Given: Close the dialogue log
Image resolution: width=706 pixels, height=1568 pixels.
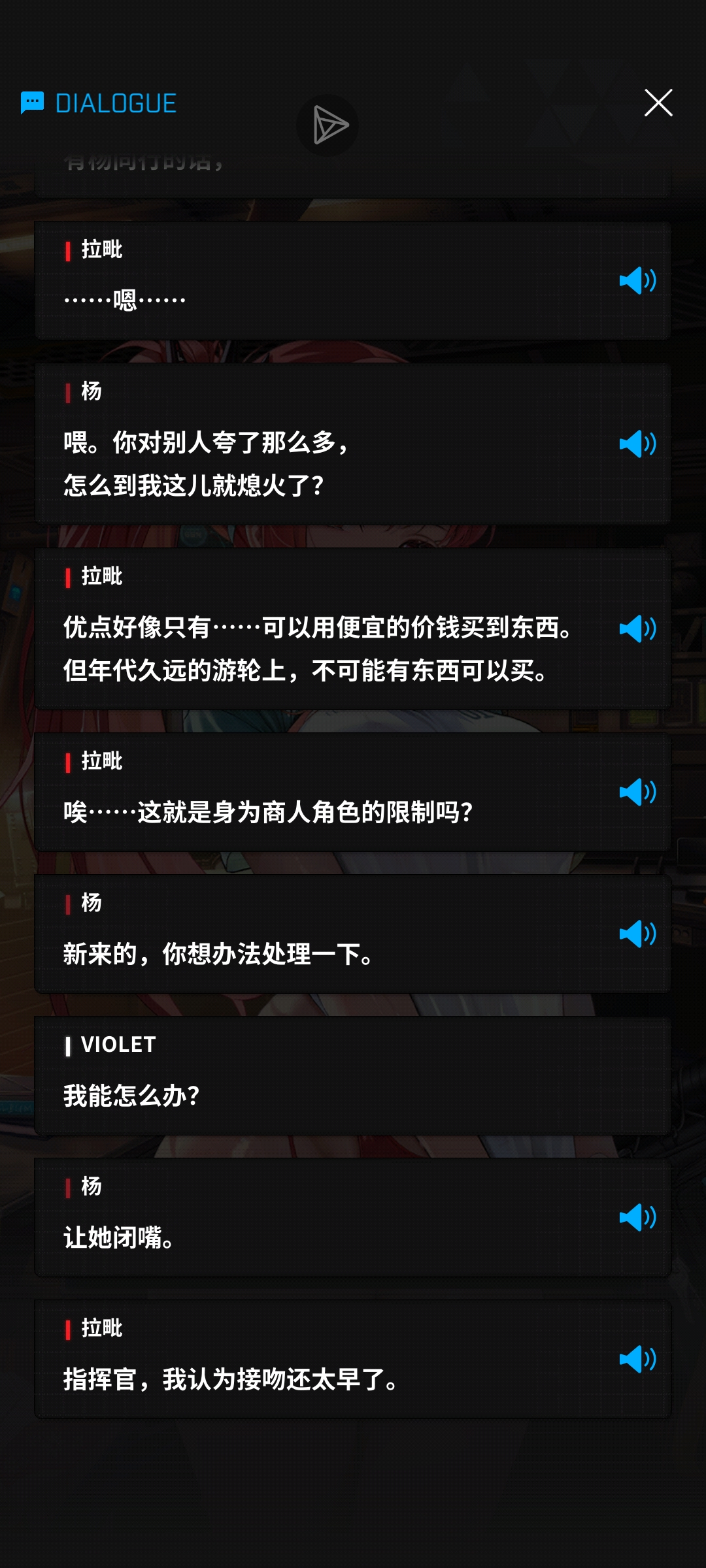Looking at the screenshot, I should [x=658, y=103].
